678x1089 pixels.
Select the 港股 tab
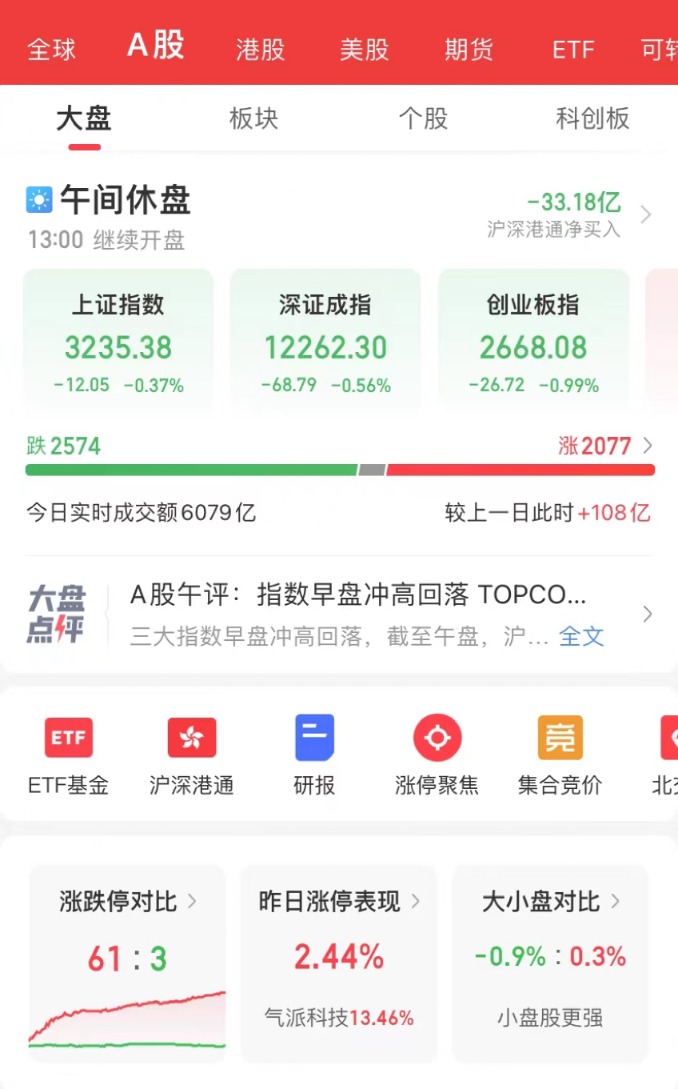click(x=261, y=50)
